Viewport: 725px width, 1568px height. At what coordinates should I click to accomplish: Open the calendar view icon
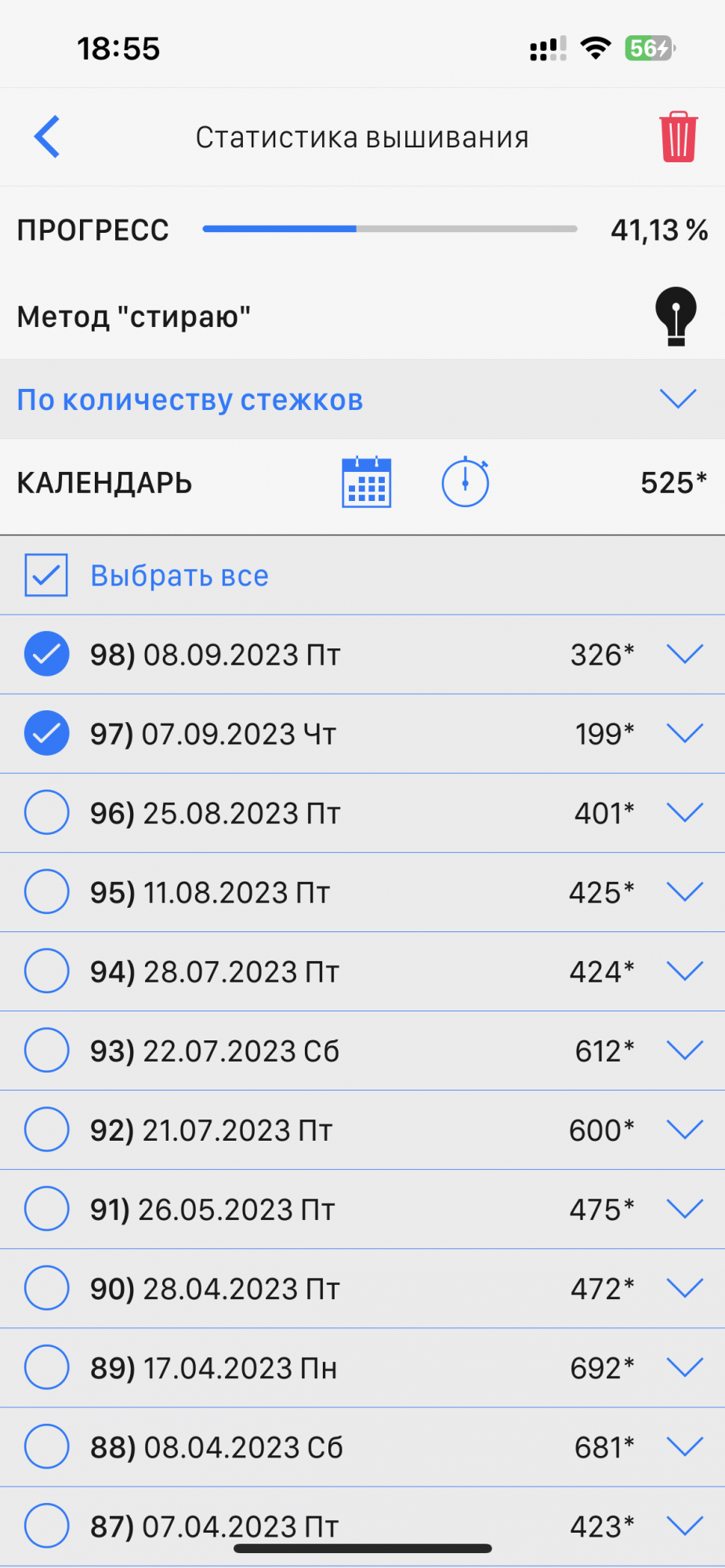pos(367,482)
